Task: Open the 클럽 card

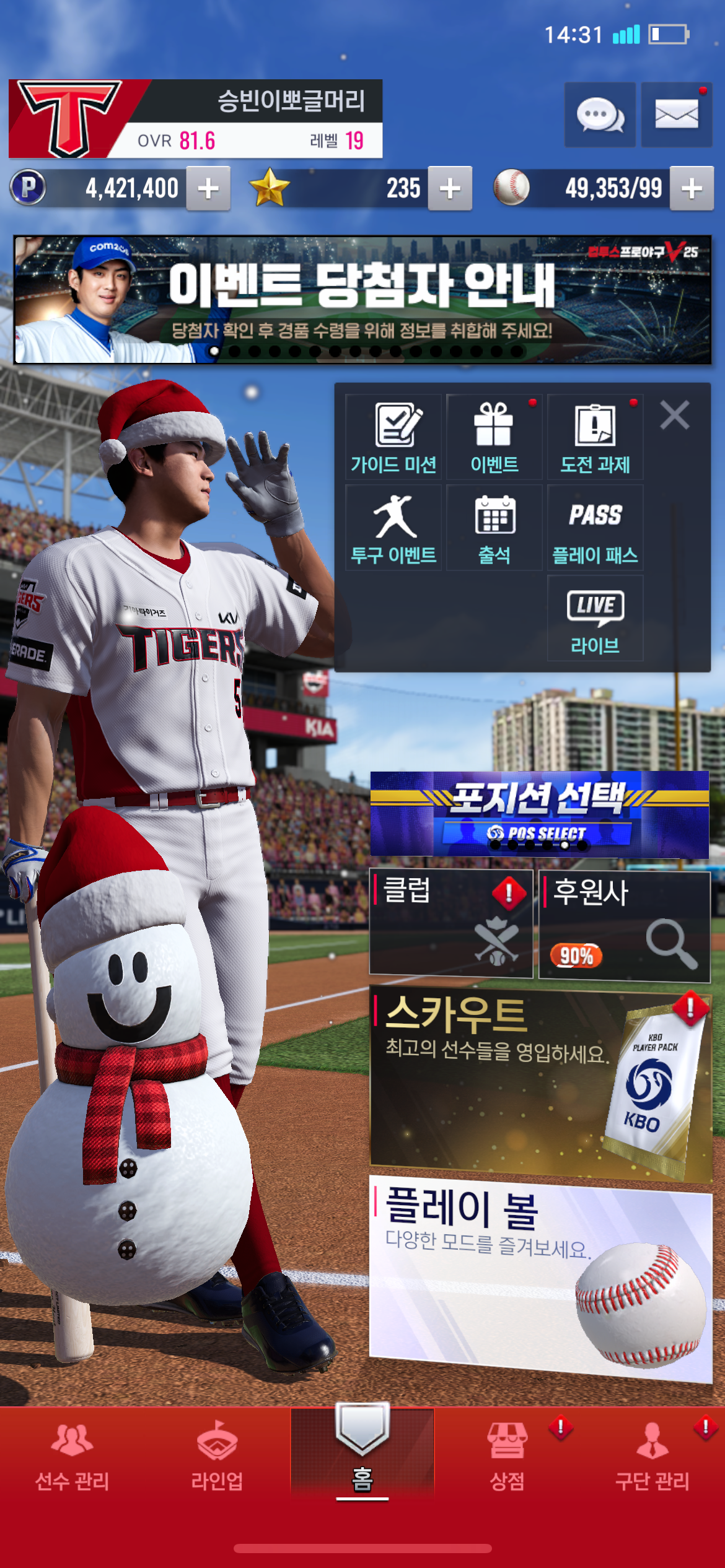Action: (x=451, y=923)
